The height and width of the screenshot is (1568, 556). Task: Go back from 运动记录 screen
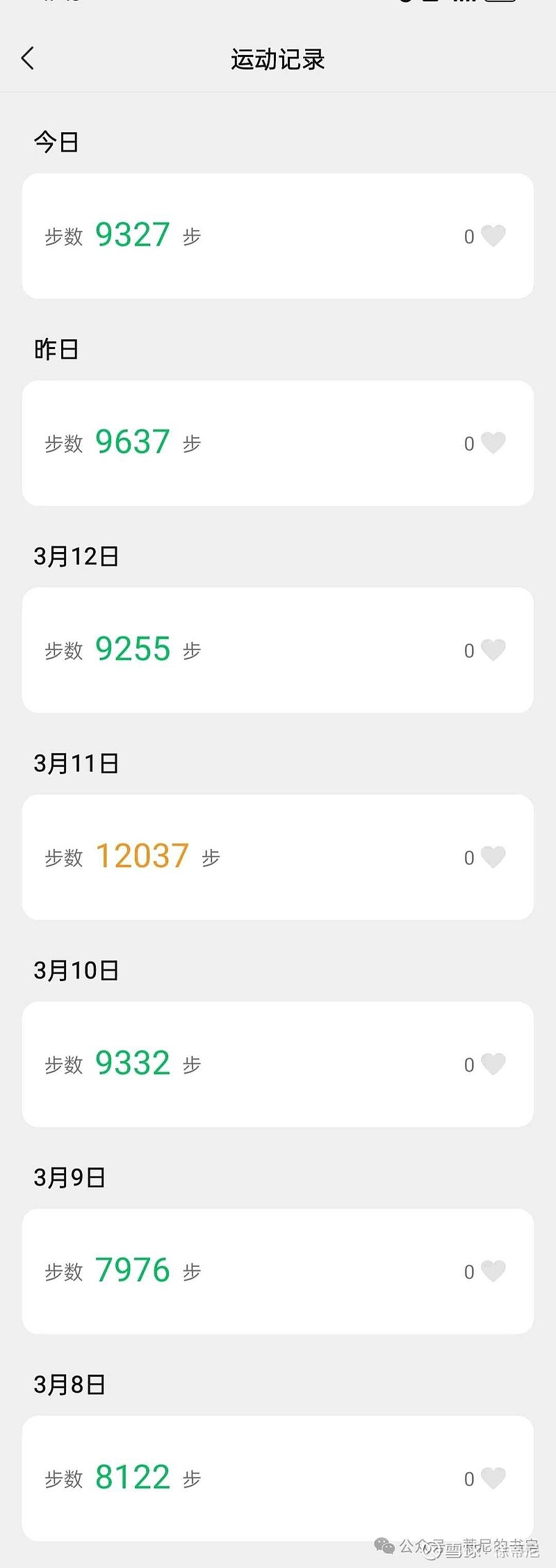28,59
